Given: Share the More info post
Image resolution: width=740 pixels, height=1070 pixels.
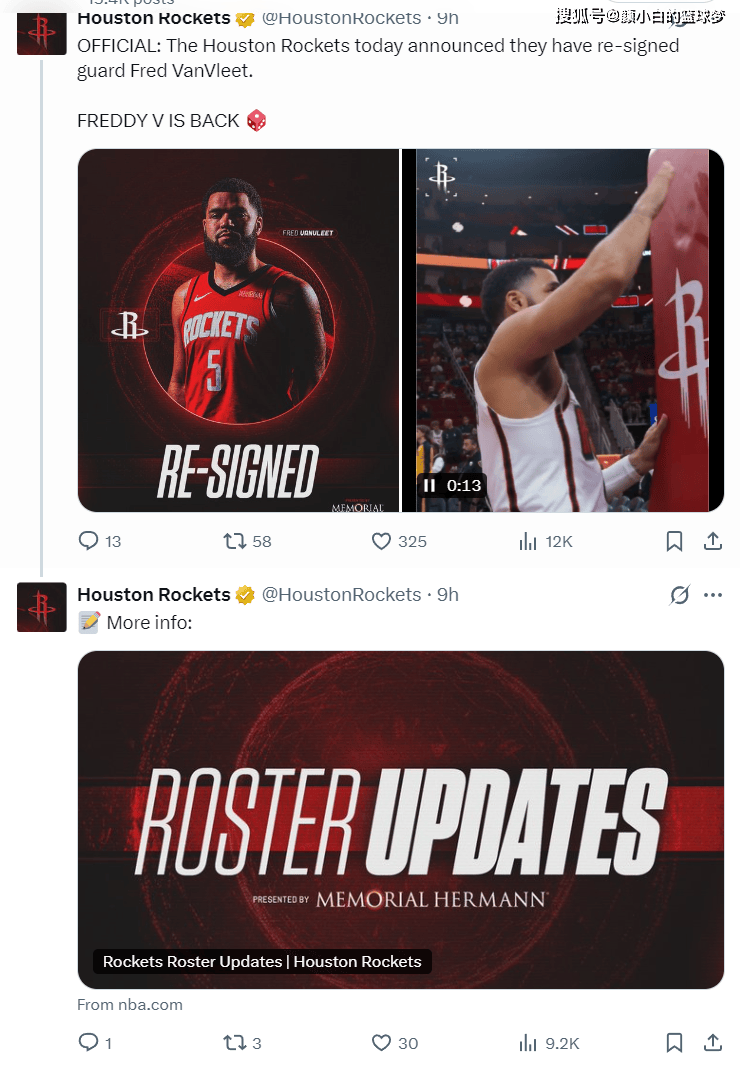Looking at the screenshot, I should coord(713,1043).
